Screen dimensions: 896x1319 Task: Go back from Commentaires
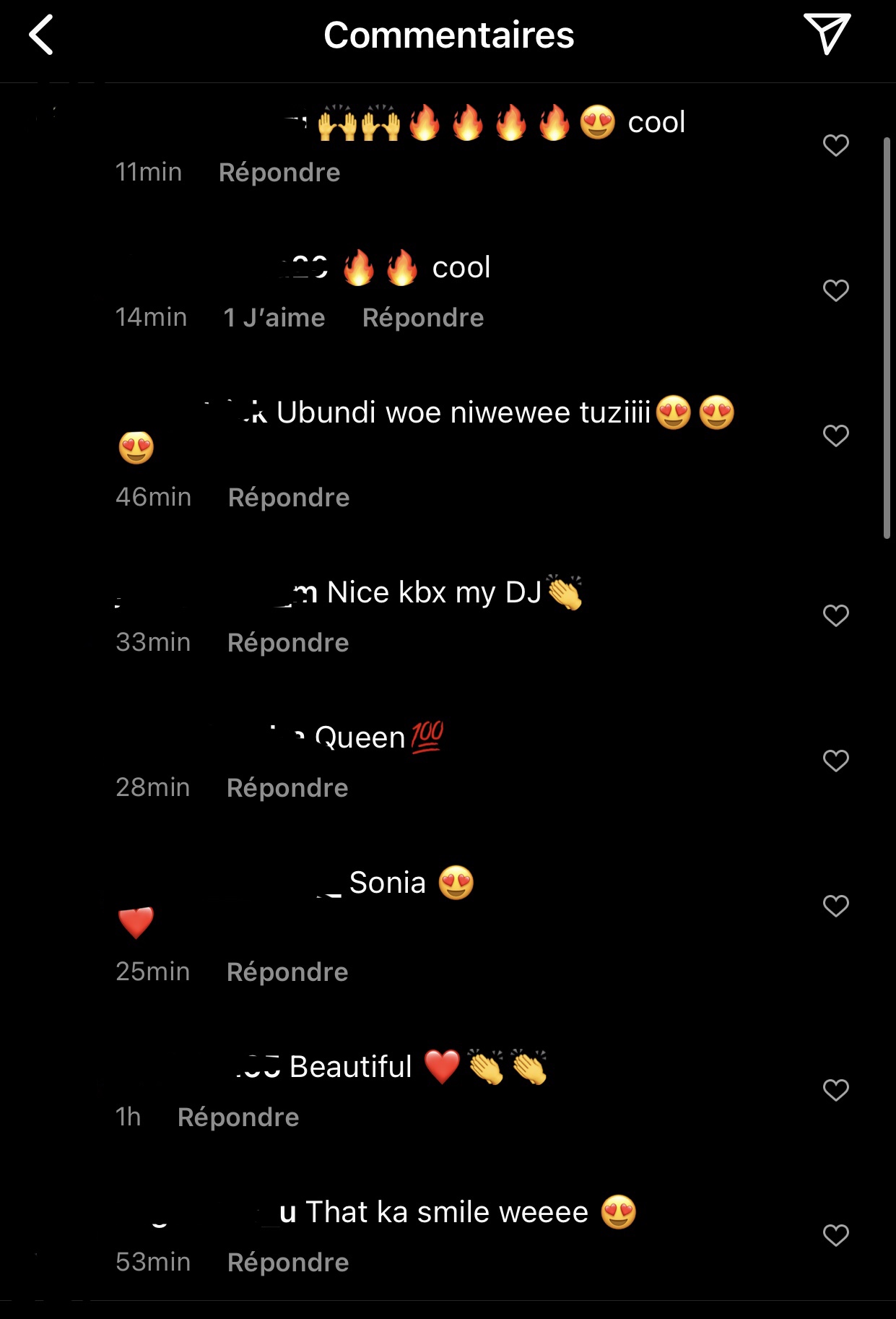click(41, 35)
